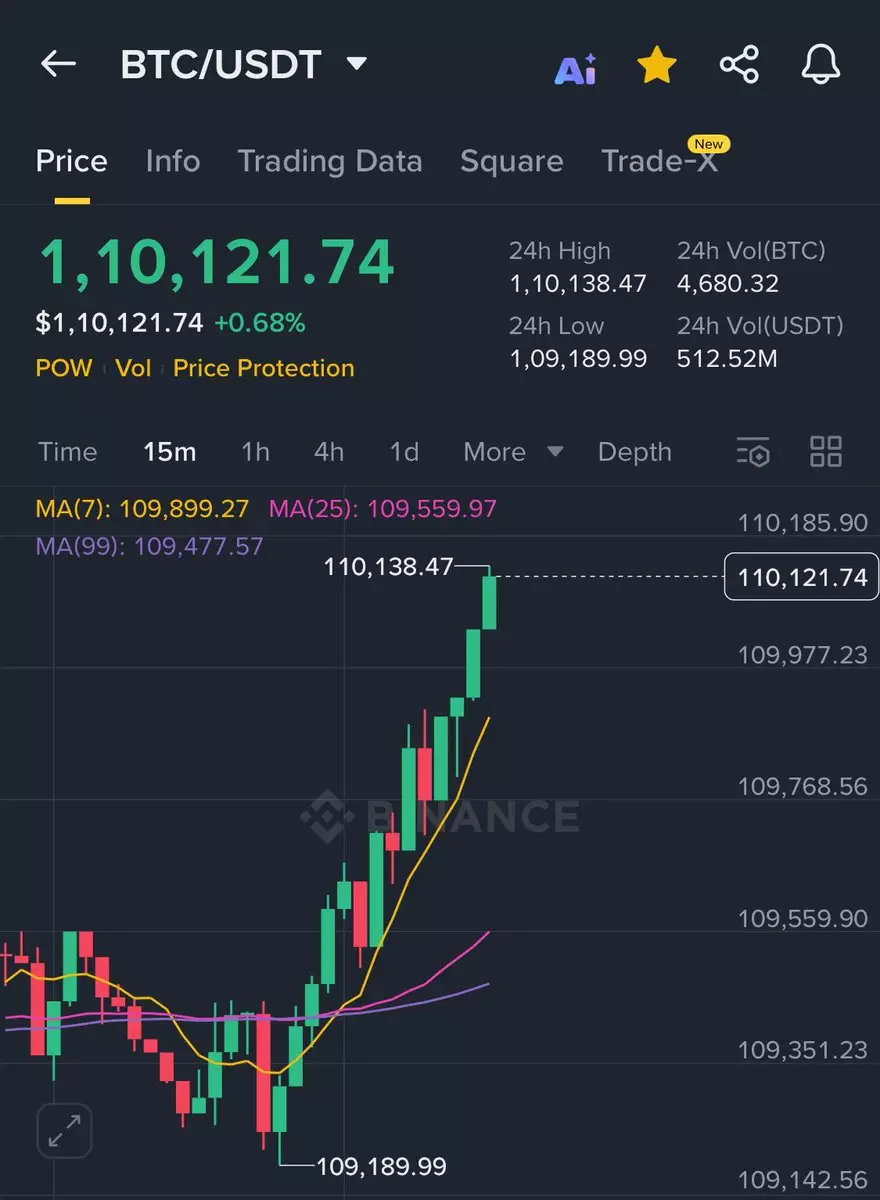This screenshot has width=880, height=1200.
Task: Open the Trade-X tab
Action: pyautogui.click(x=660, y=161)
